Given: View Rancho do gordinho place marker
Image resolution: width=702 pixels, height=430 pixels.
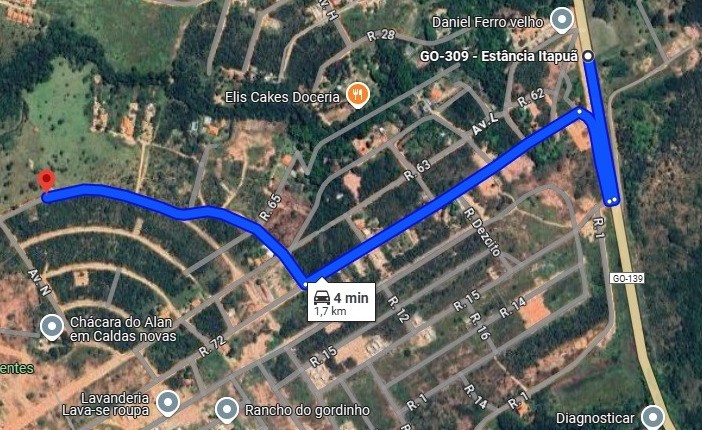Looking at the screenshot, I should pos(227,409).
